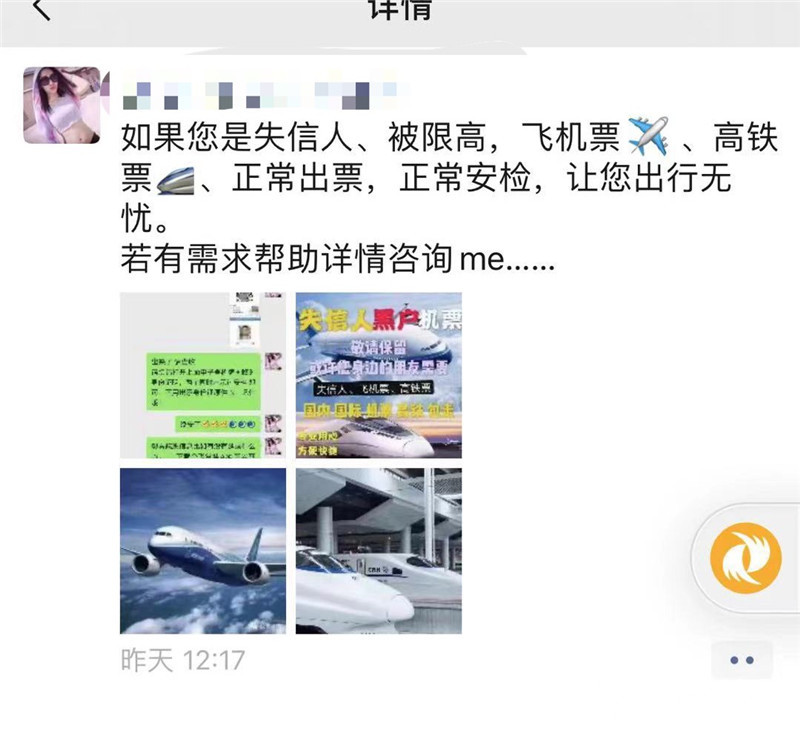View the 失信人黑户机票 poster image

[x=378, y=375]
